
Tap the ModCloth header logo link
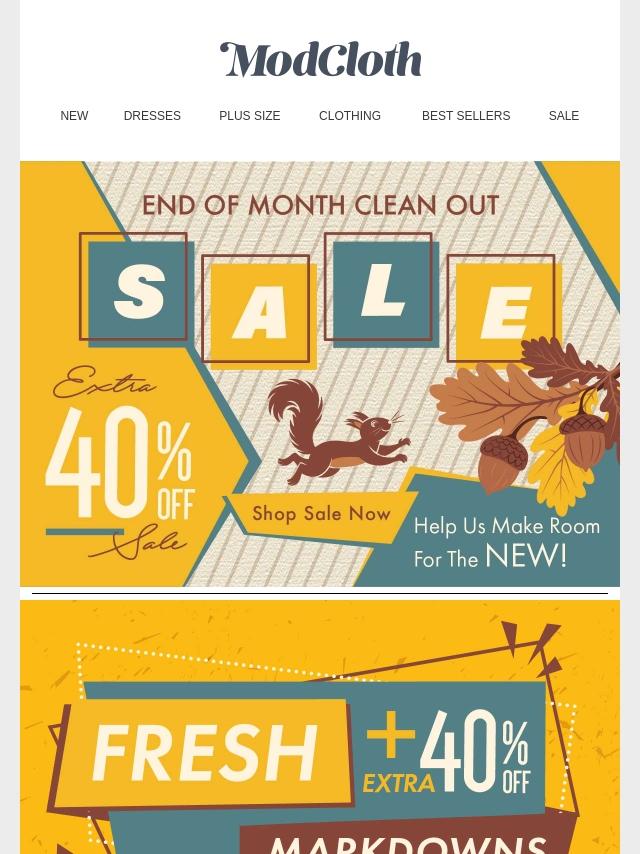pyautogui.click(x=320, y=60)
